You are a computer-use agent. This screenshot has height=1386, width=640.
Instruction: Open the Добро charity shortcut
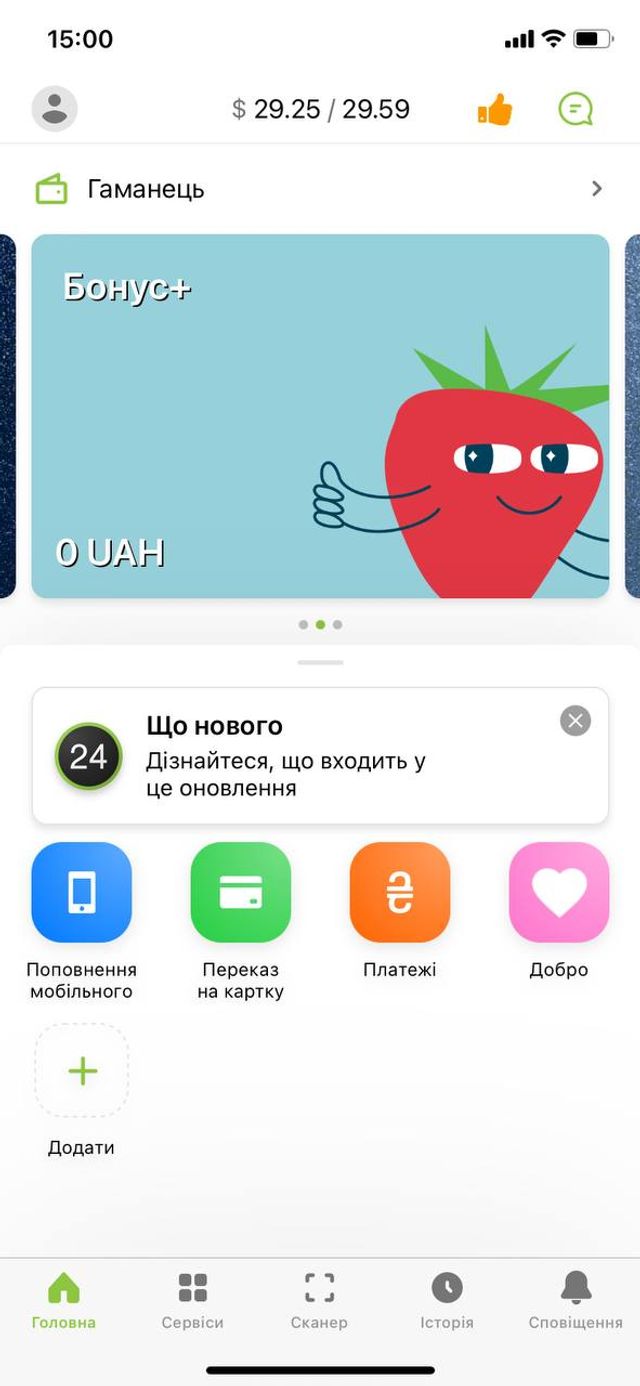(x=559, y=892)
